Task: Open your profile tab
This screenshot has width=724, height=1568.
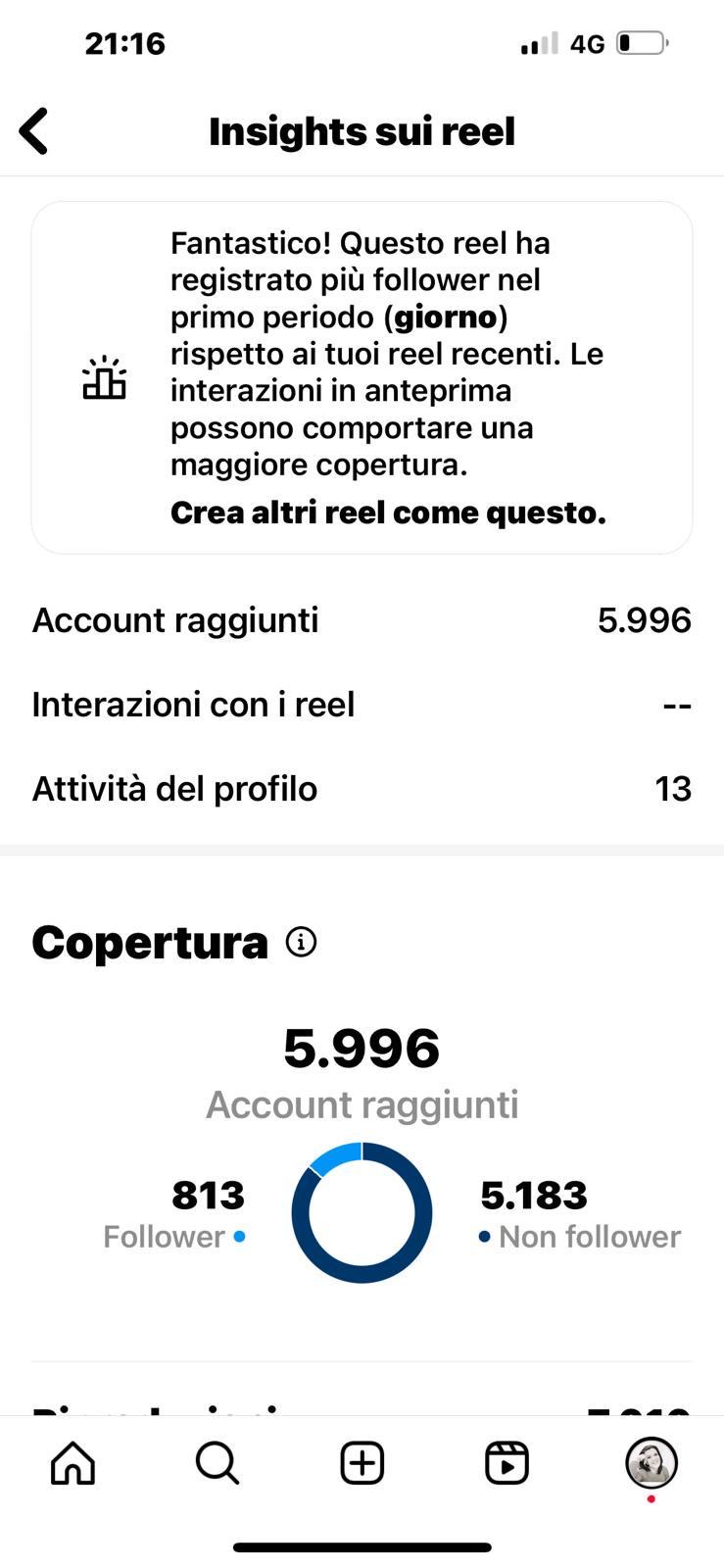Action: [x=652, y=1463]
